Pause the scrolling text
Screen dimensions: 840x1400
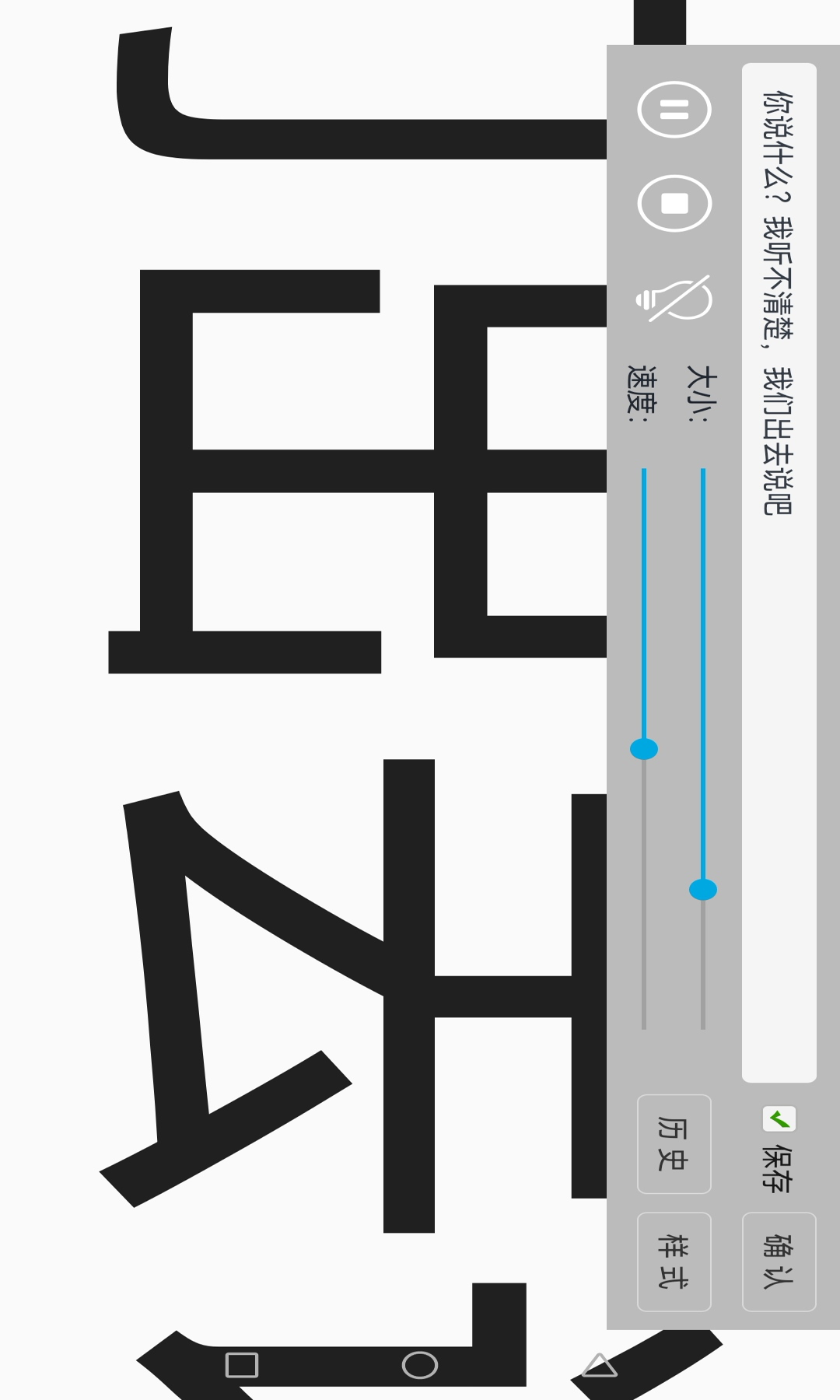point(674,110)
